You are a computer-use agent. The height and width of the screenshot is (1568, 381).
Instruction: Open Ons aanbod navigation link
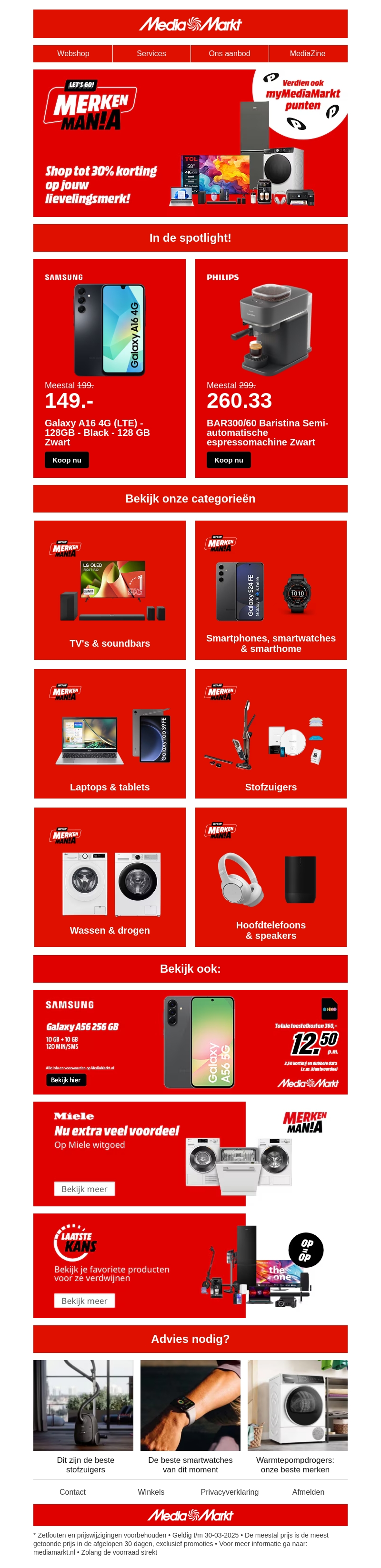229,54
